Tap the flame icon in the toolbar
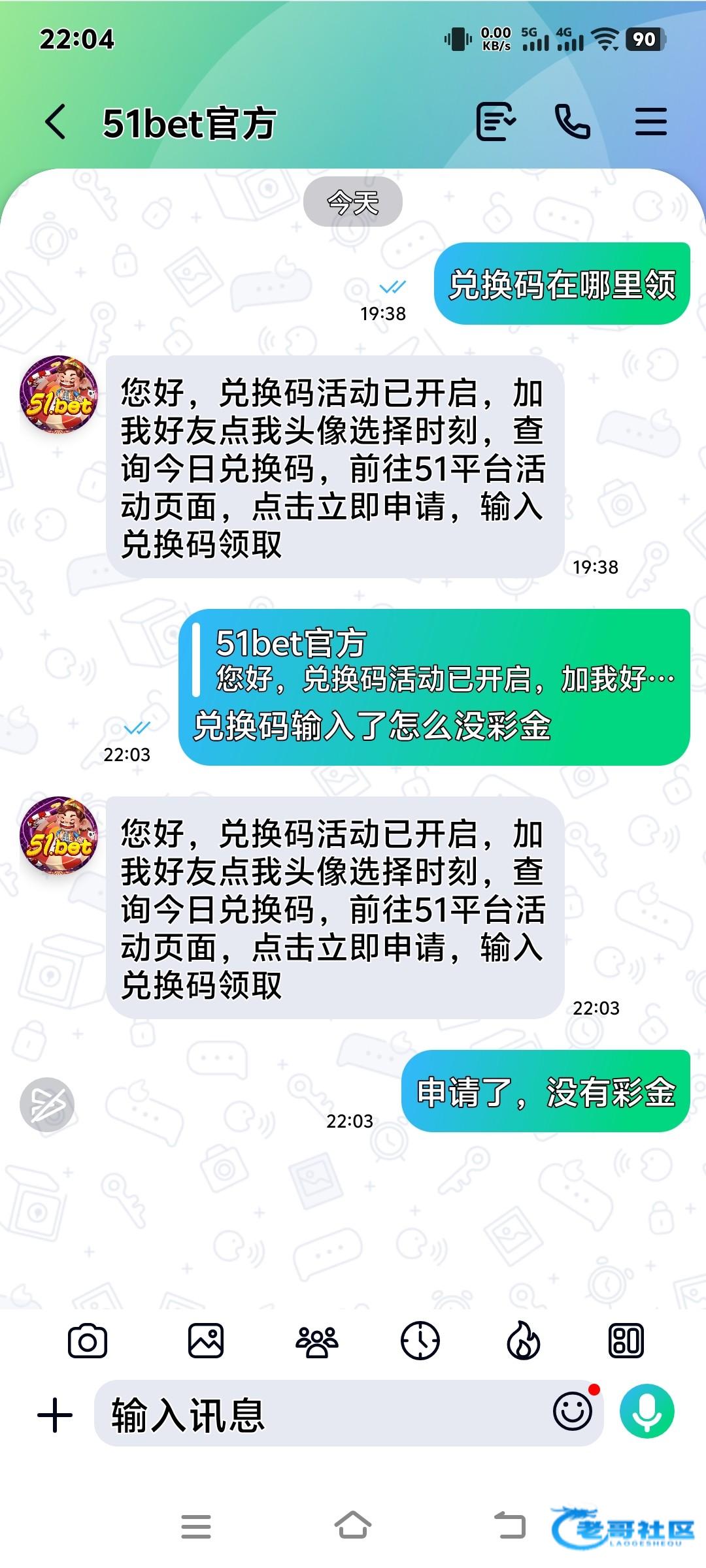 click(523, 1341)
